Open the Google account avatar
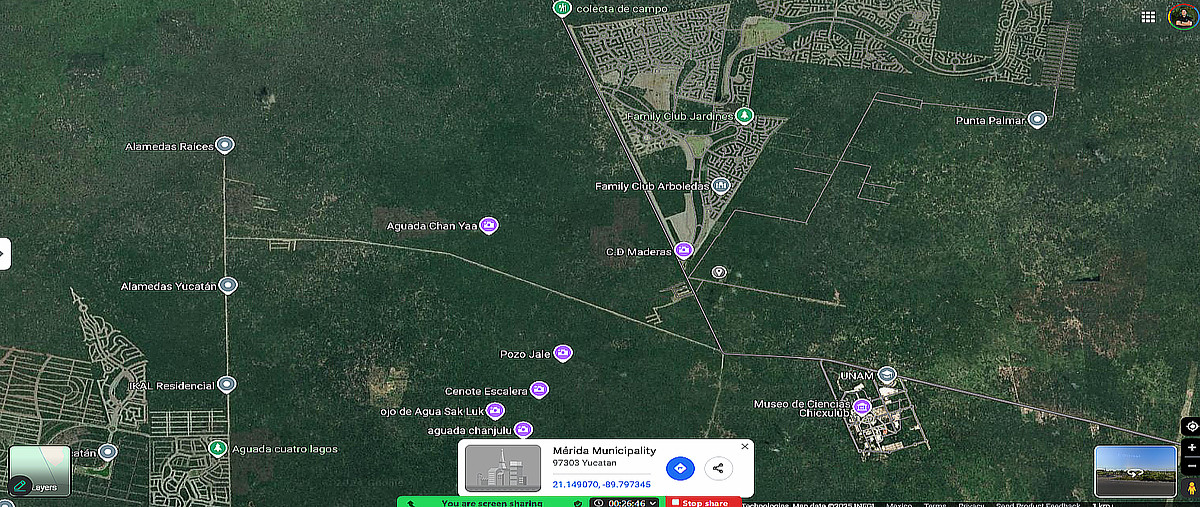Viewport: 1200px width, 507px height. pos(1183,17)
